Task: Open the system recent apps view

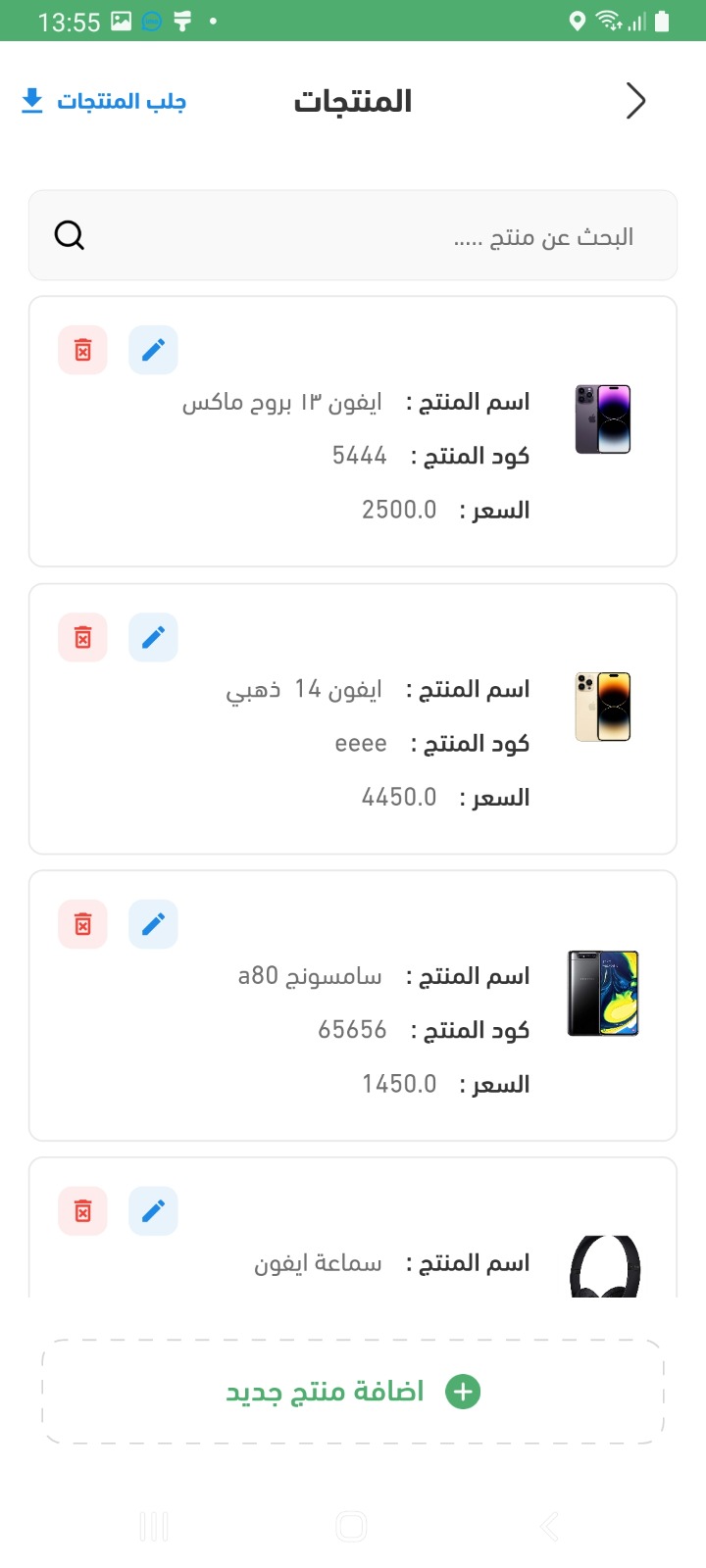Action: click(x=154, y=1526)
